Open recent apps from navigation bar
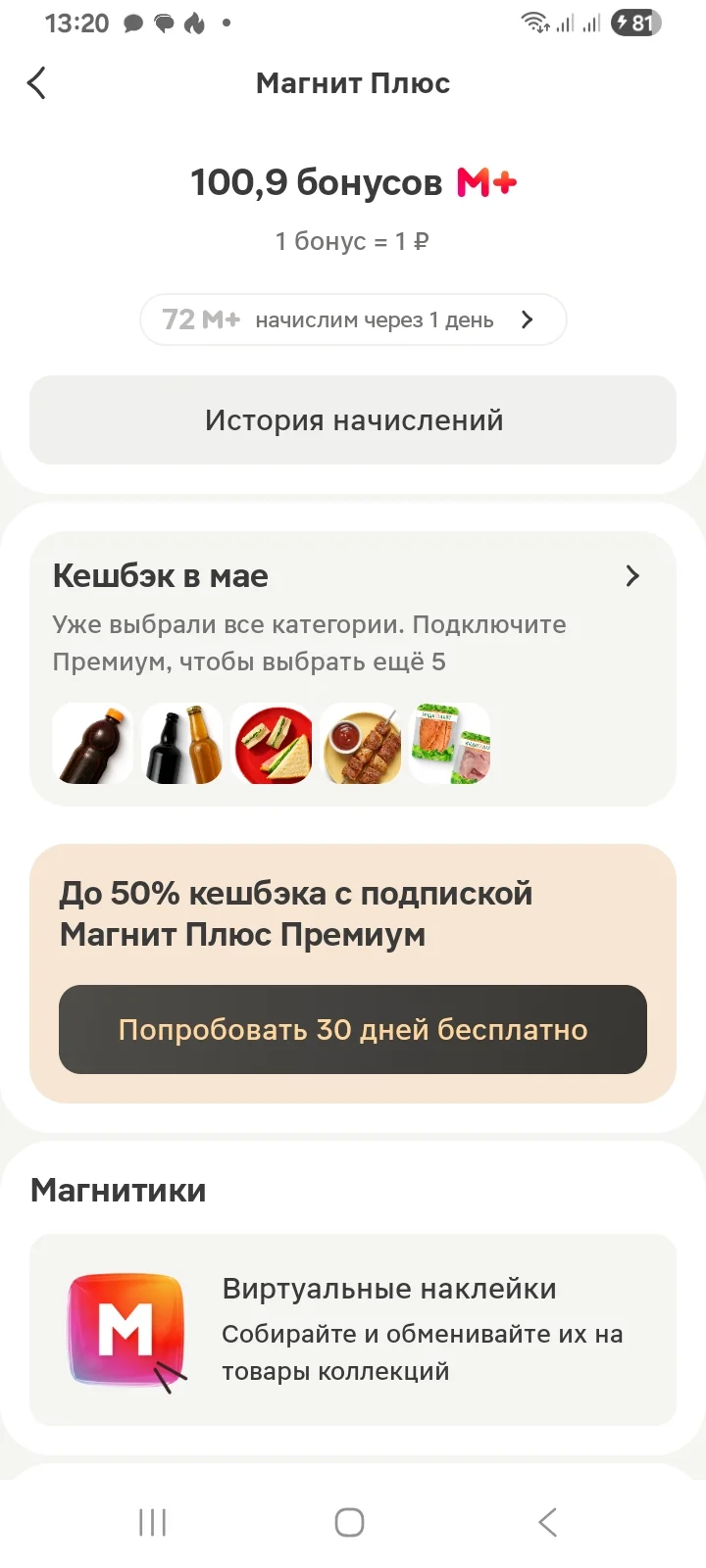 coord(153,1522)
